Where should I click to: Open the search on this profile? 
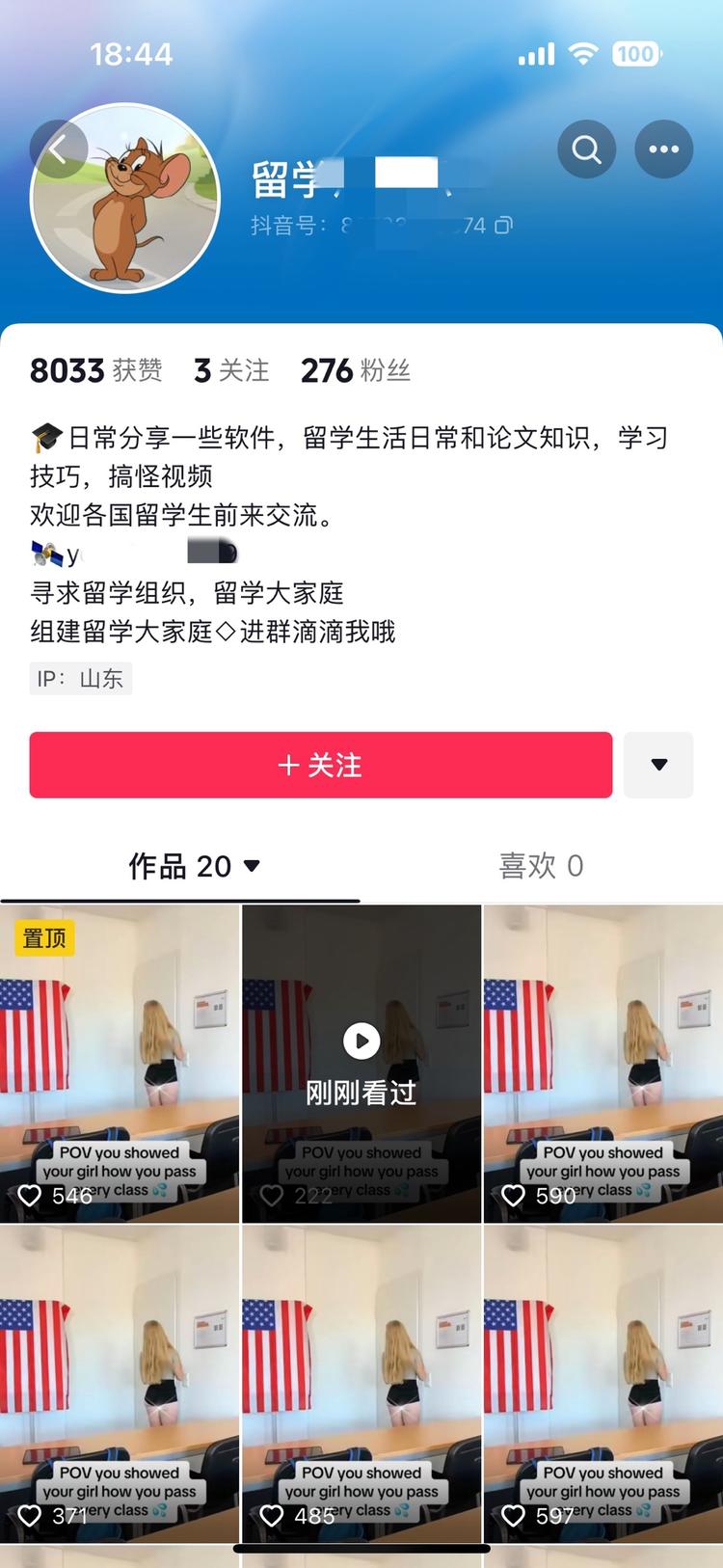587,149
